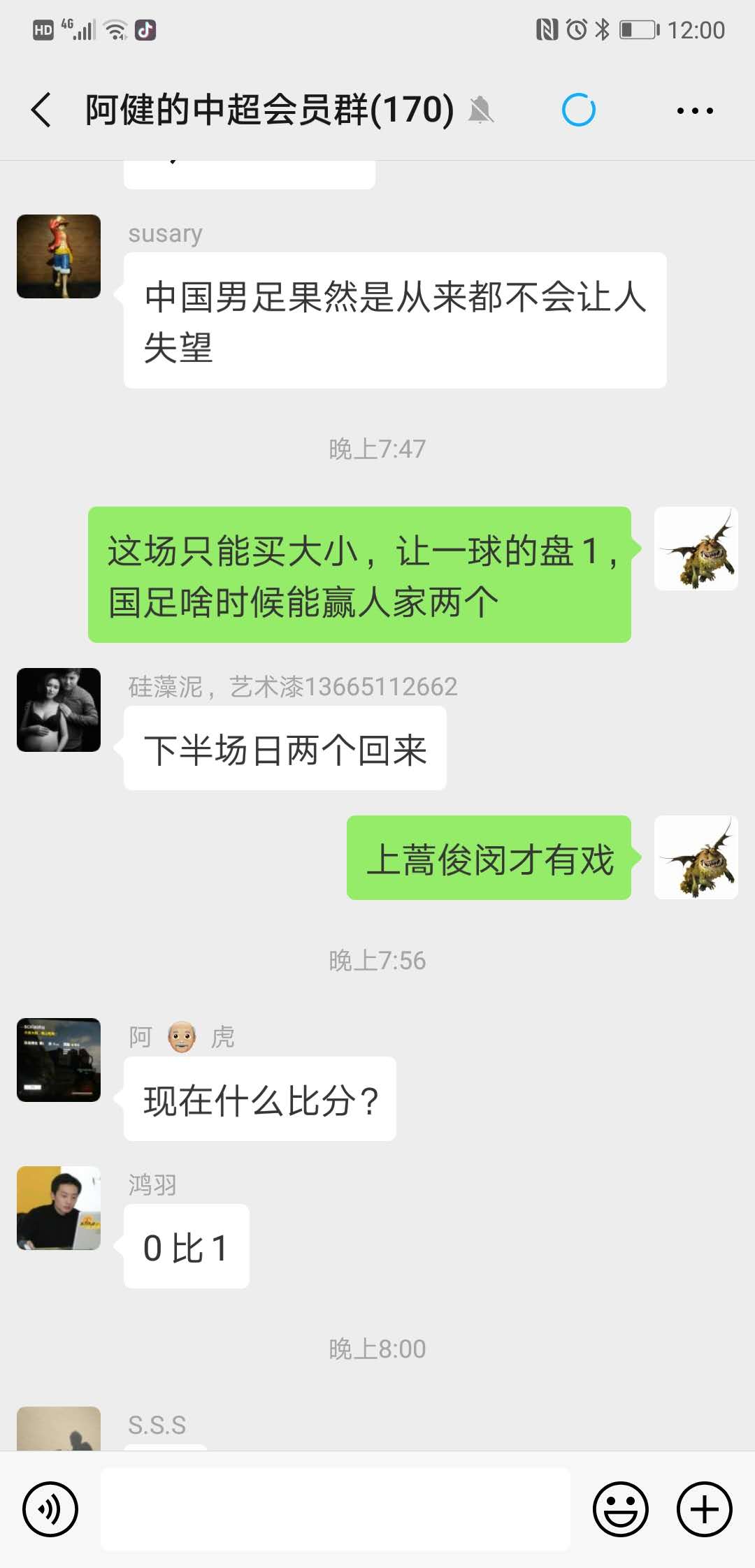Tap the loading spinner in the title bar
Viewport: 755px width, 1568px height.
578,109
